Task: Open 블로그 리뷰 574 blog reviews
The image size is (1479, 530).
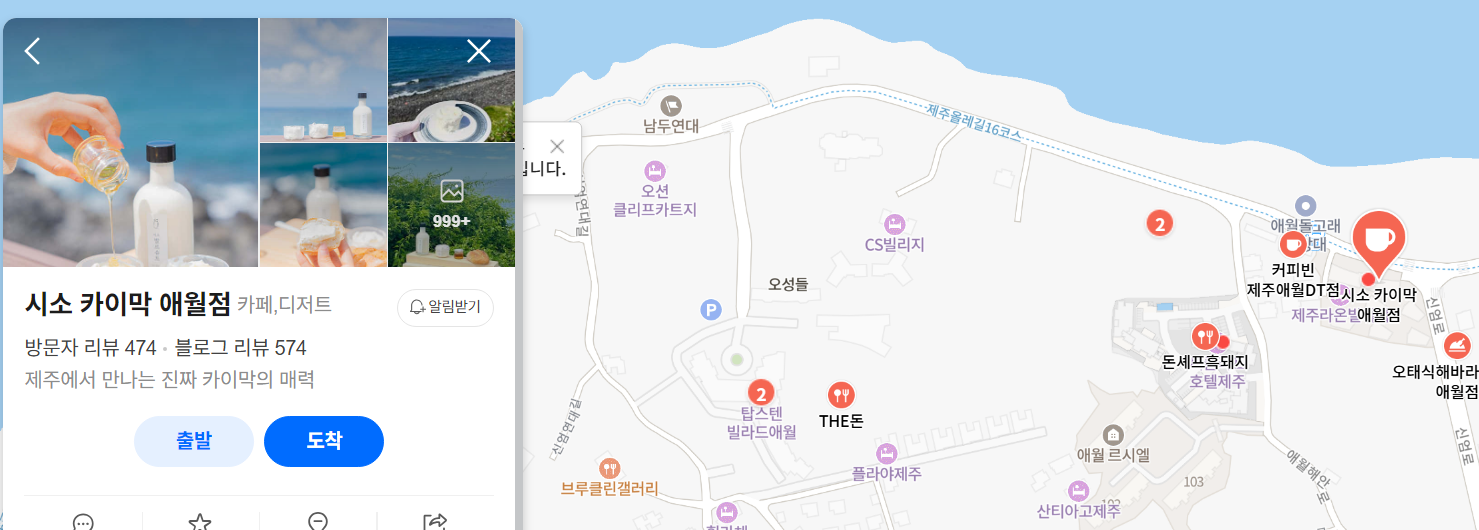Action: (x=240, y=348)
